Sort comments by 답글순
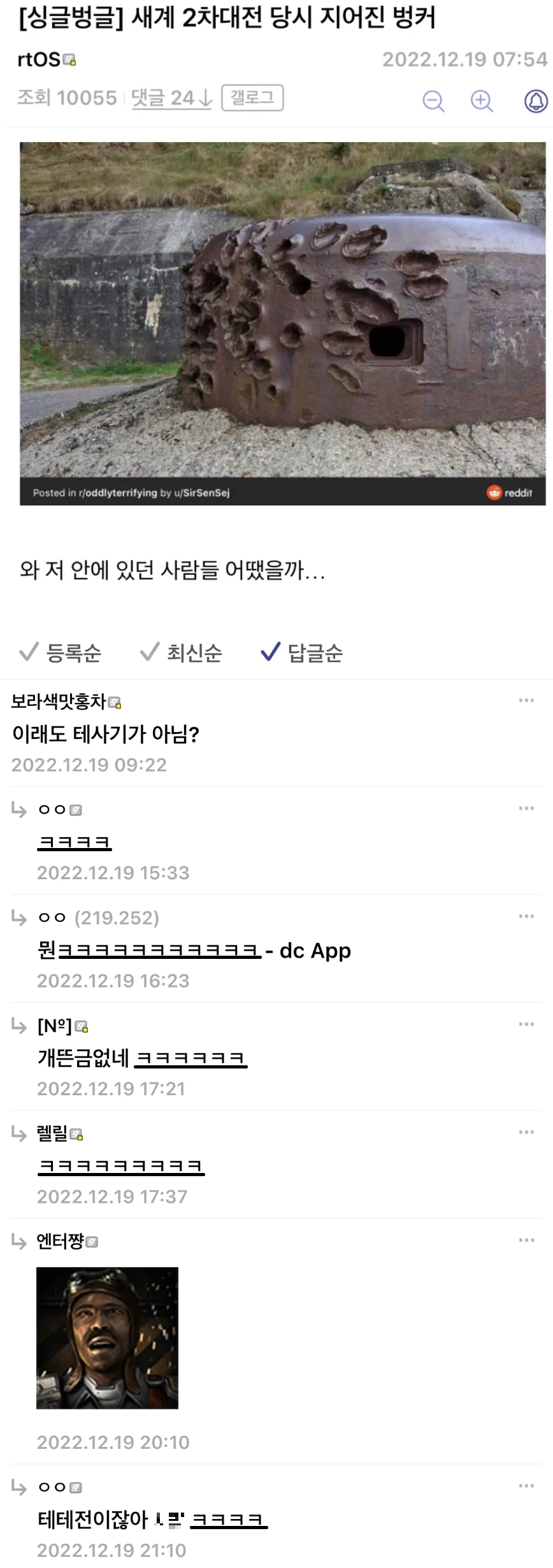The image size is (553, 1568). [302, 652]
